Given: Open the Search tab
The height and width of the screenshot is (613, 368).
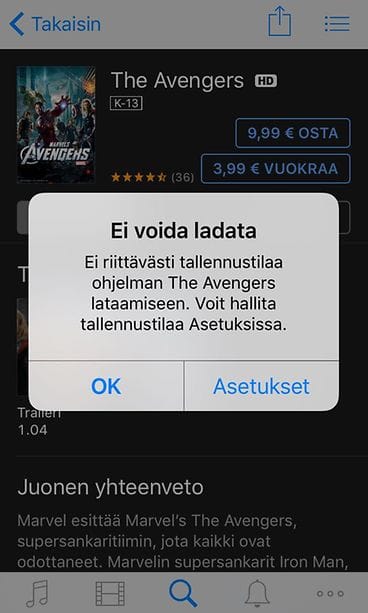Looking at the screenshot, I should point(183,593).
